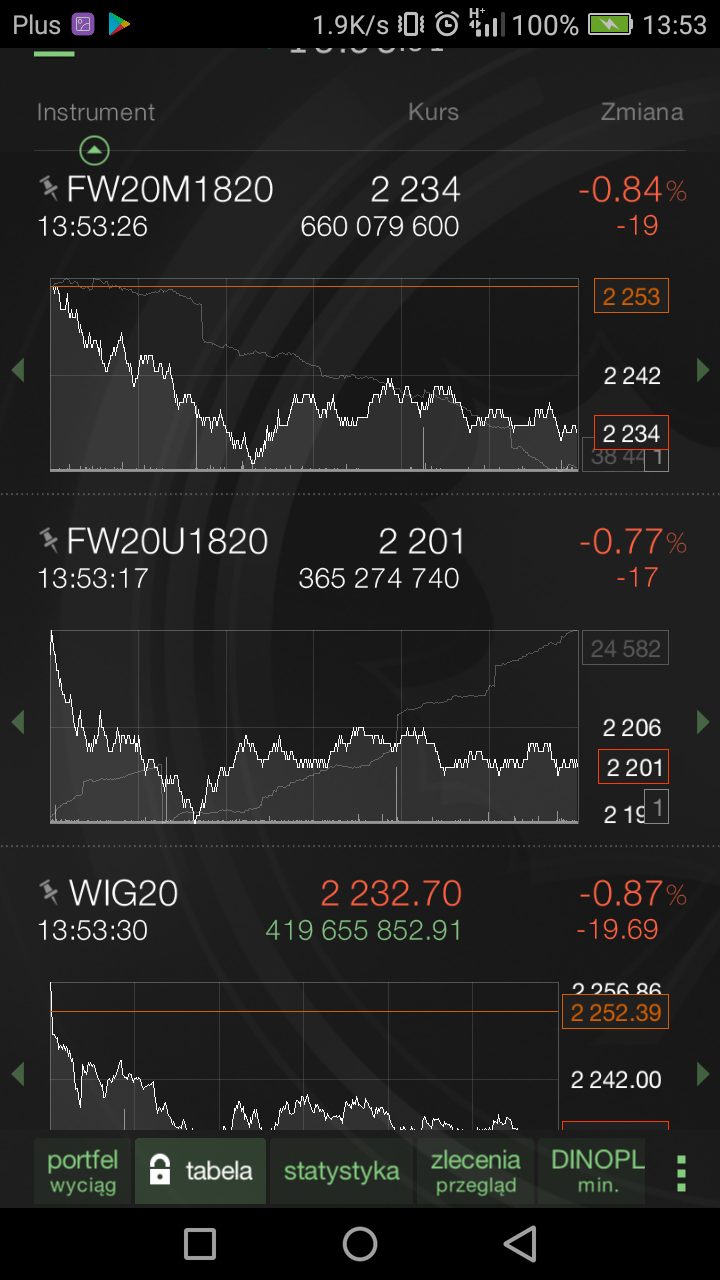Tap right arrow beside the FW20M1820 chart
Viewport: 720px width, 1280px height.
[x=703, y=370]
